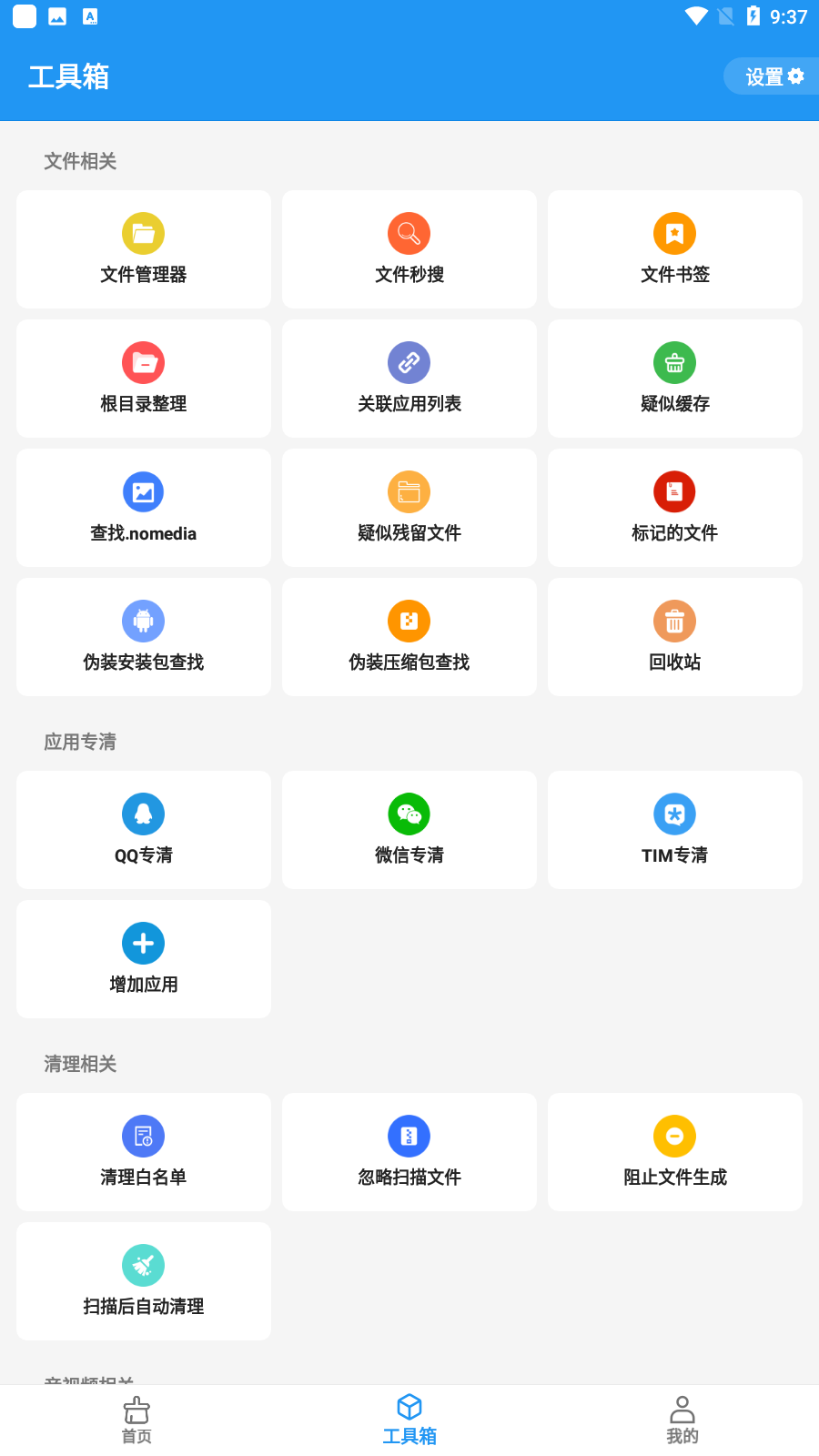Open the 设置 settings button
Screen dimensions: 819x1456
click(x=773, y=76)
